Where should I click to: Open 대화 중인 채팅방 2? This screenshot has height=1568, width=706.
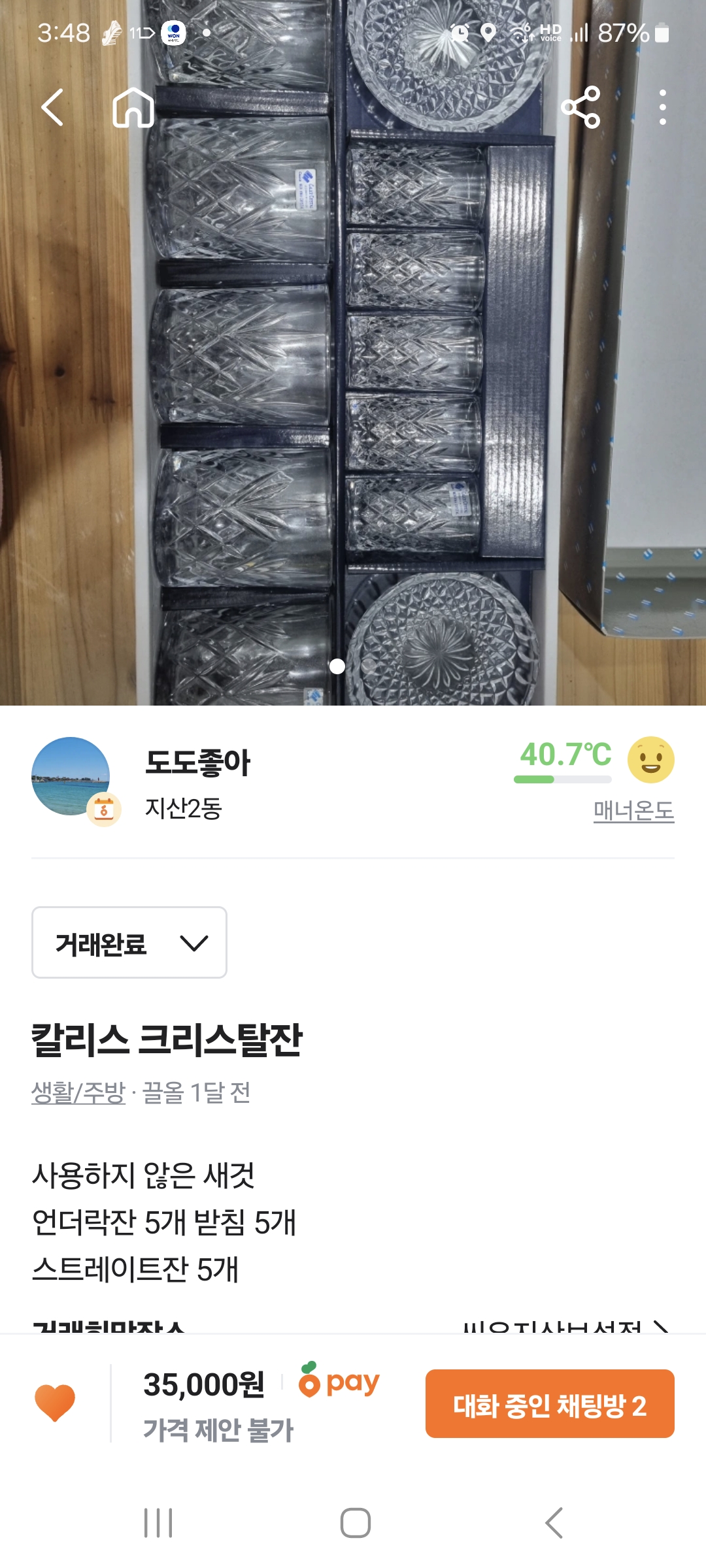[549, 1405]
